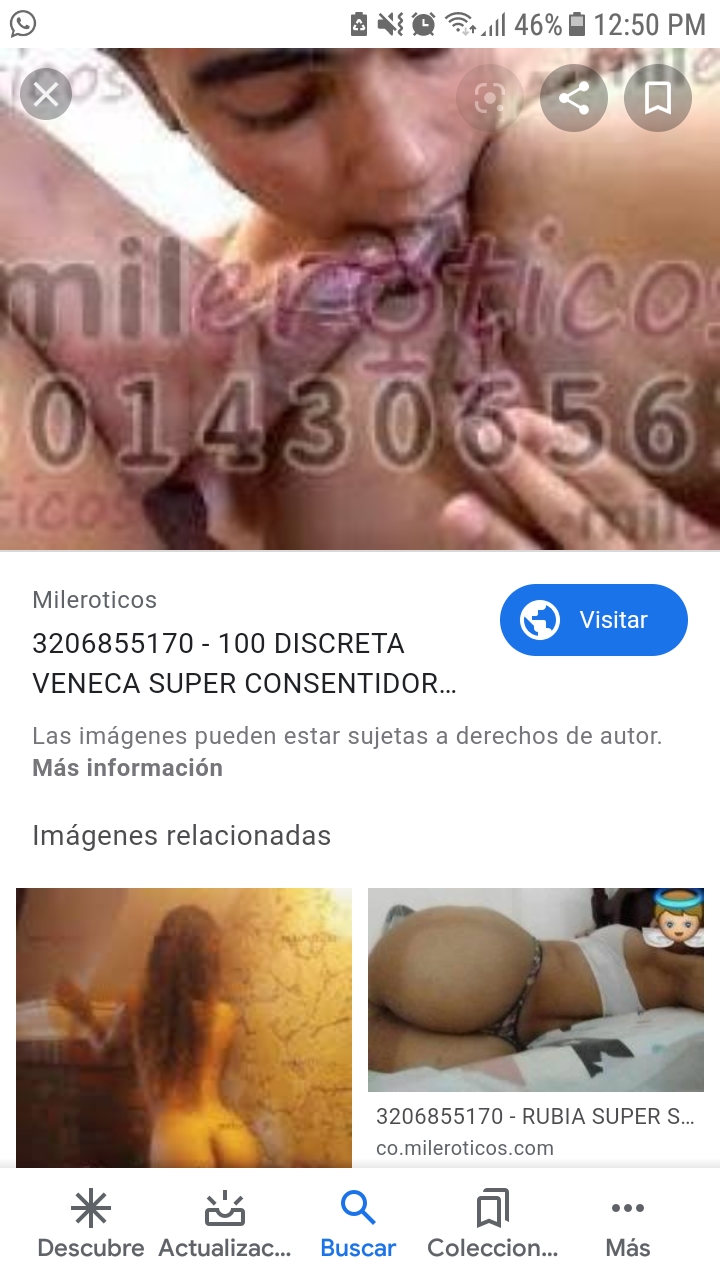
Task: Save the image to collections
Action: click(x=657, y=98)
